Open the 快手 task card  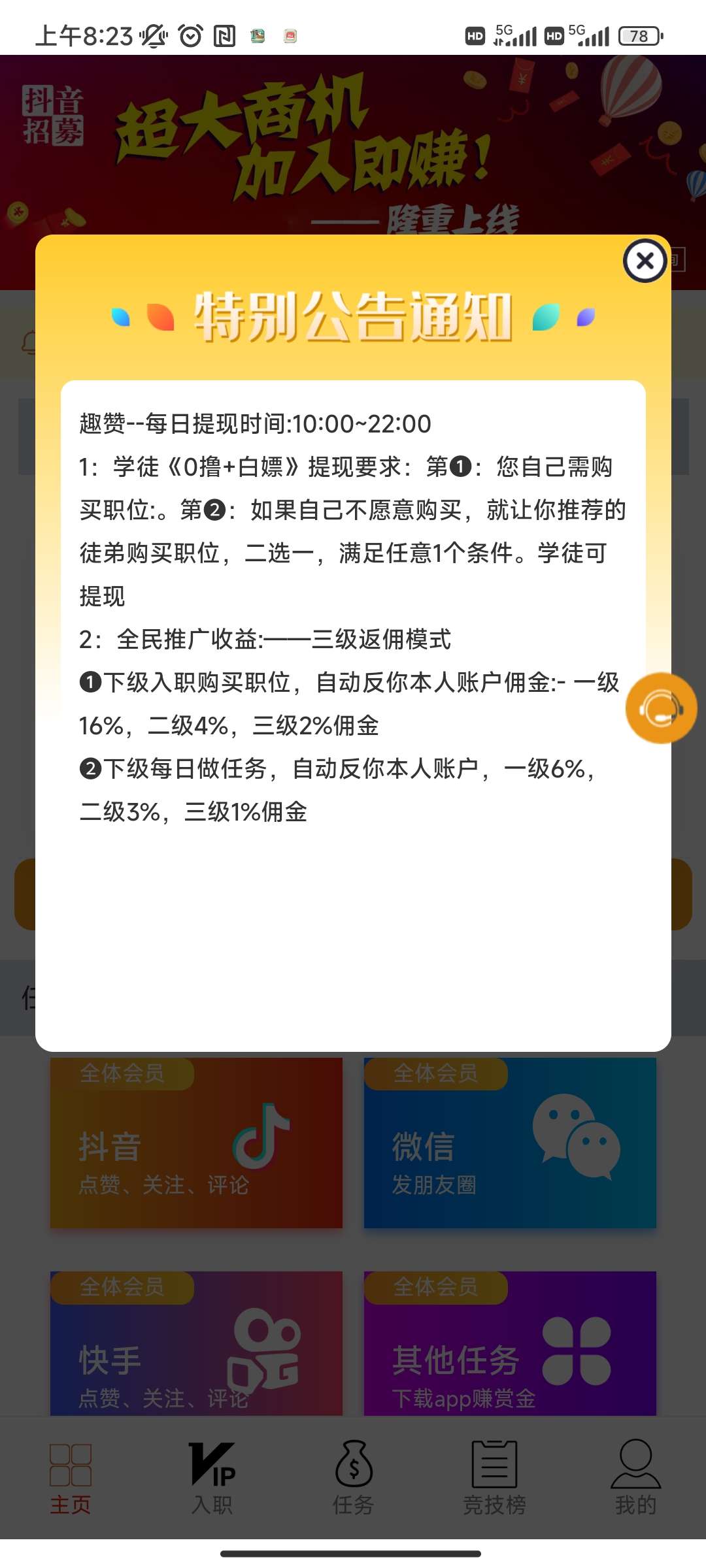coord(196,1343)
